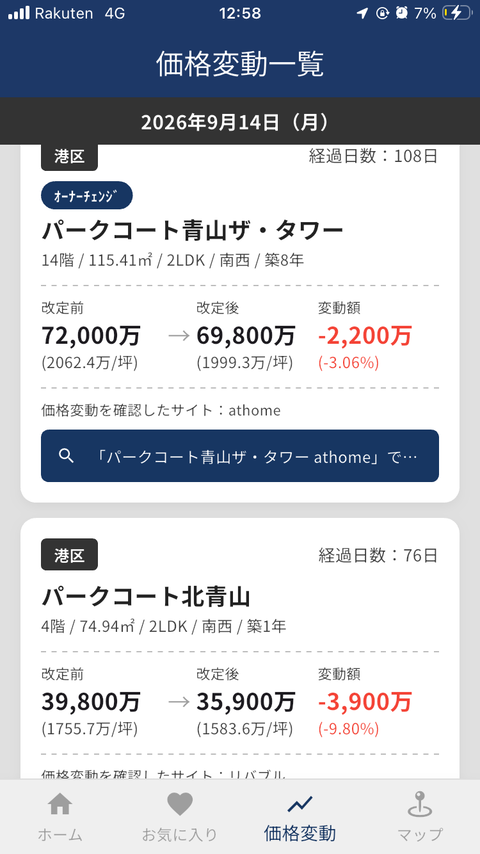Switch to the ホーム tab

[60, 817]
